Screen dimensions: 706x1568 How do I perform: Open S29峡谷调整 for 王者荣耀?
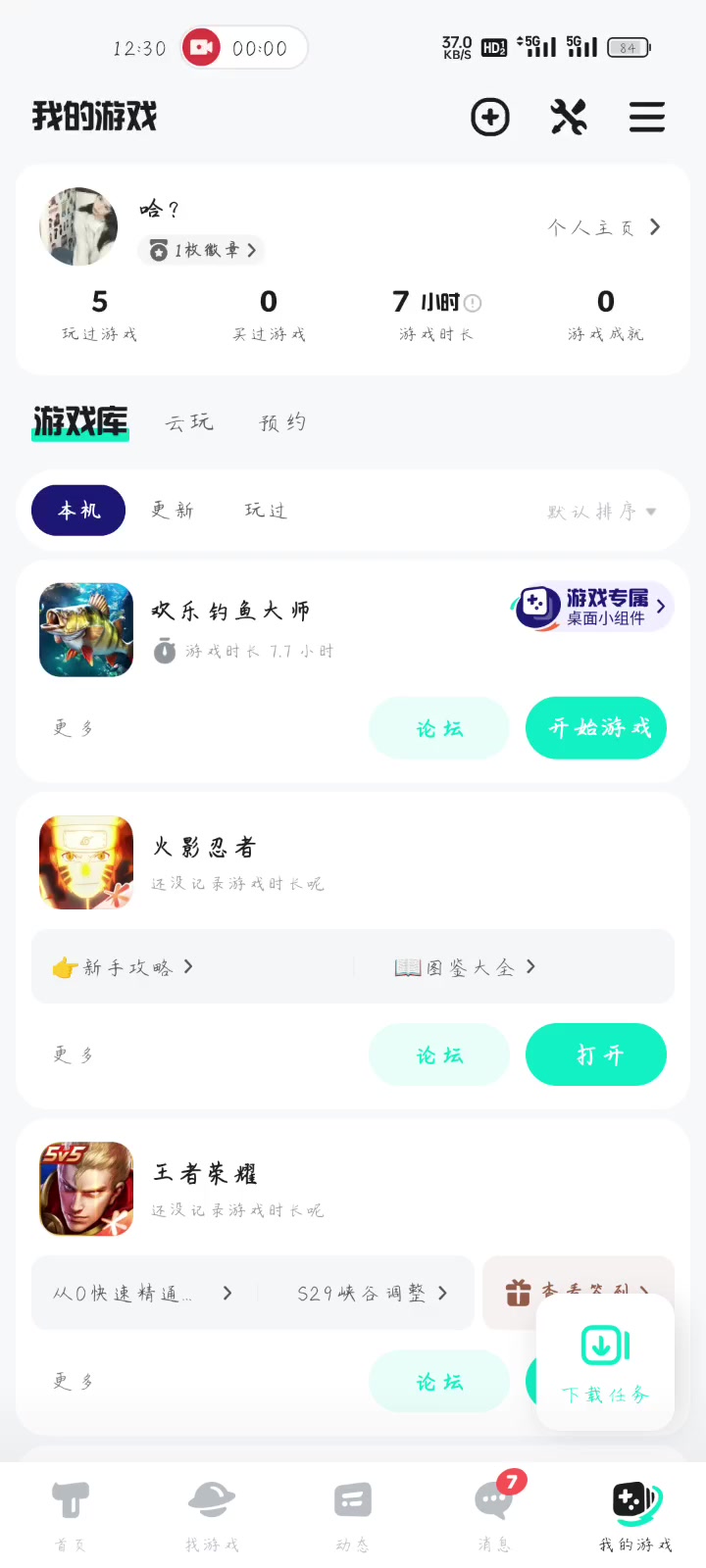pos(371,1294)
